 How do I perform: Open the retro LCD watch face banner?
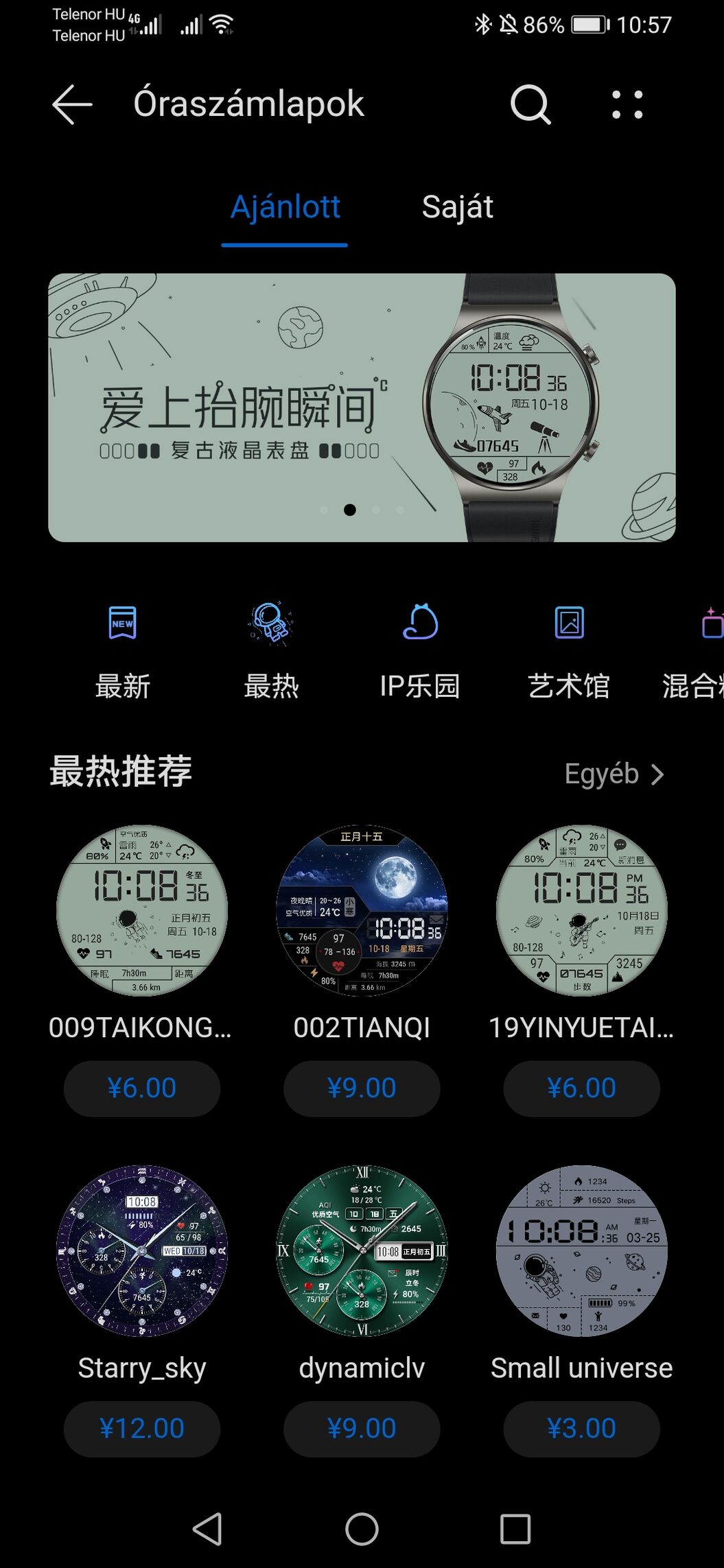[362, 407]
